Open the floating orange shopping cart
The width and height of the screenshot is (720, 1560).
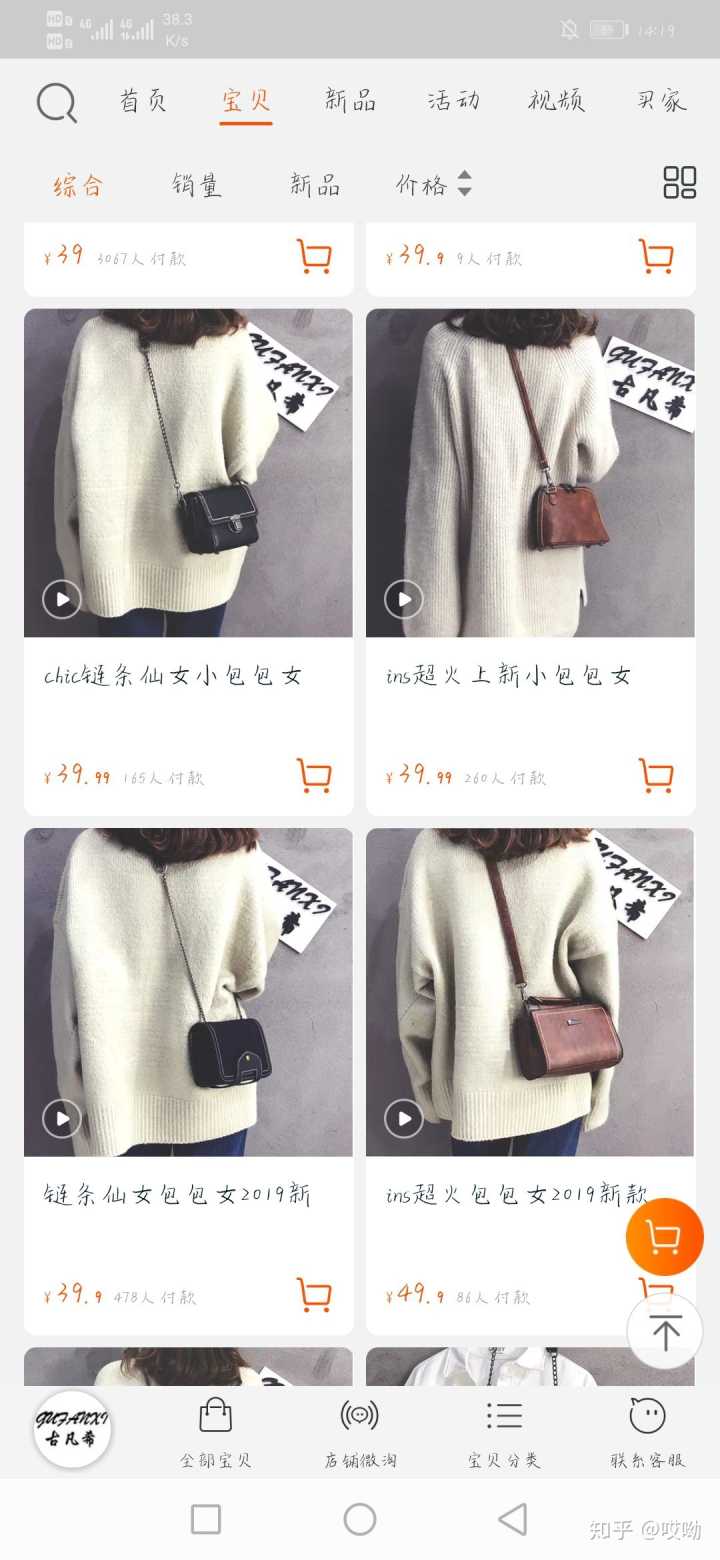click(x=664, y=1237)
